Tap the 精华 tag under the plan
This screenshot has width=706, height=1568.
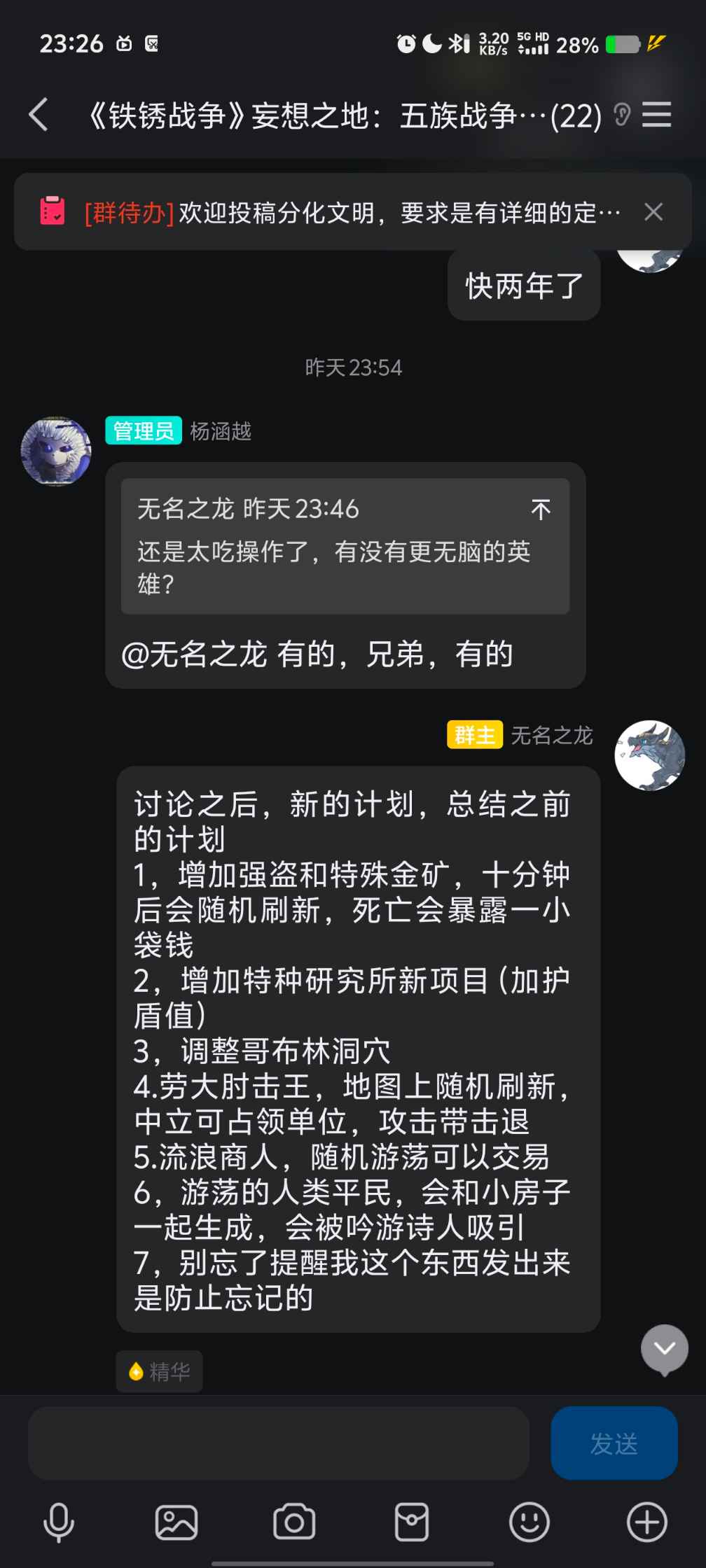tap(160, 1371)
